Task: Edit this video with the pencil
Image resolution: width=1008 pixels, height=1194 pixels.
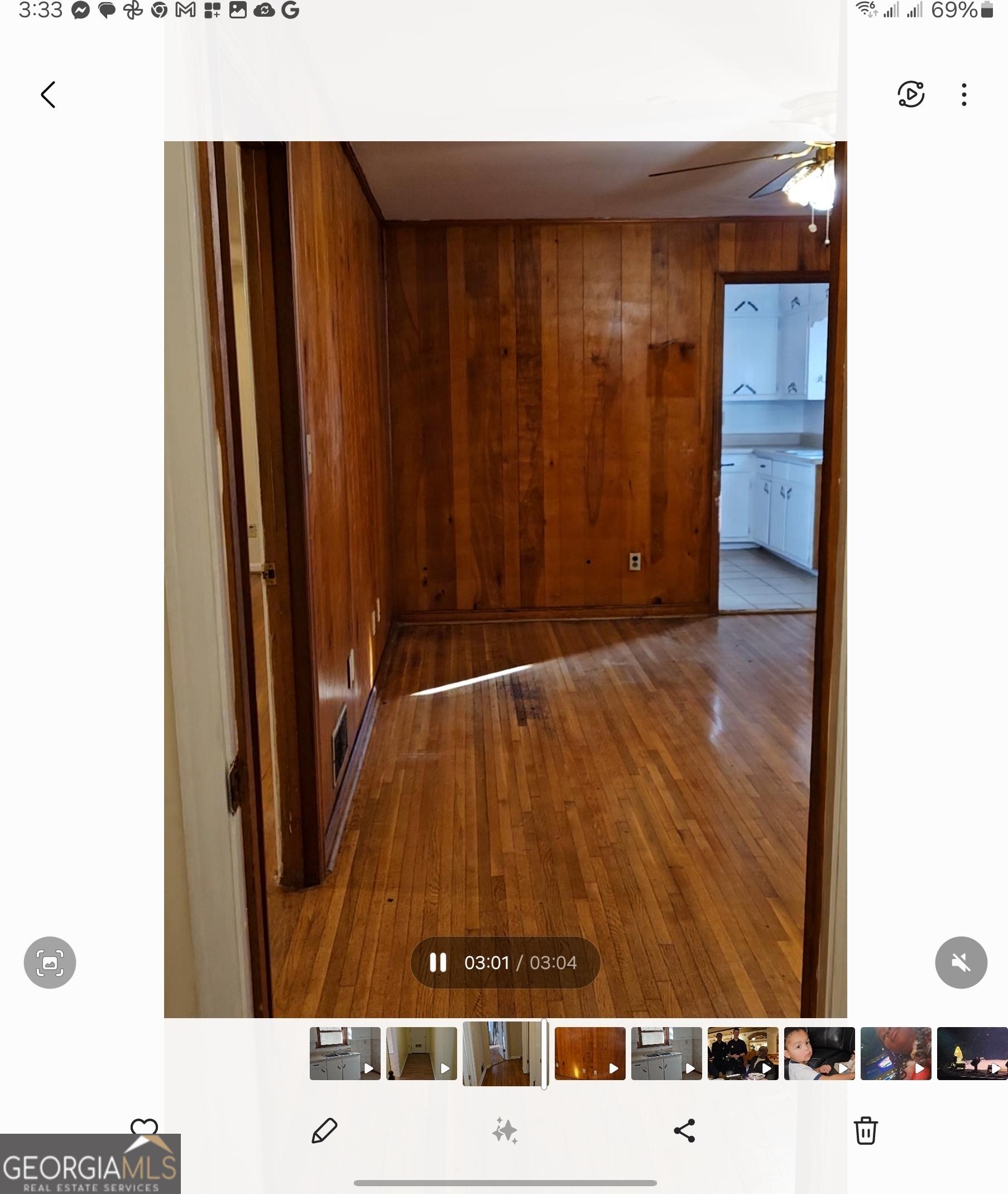Action: coord(325,1130)
